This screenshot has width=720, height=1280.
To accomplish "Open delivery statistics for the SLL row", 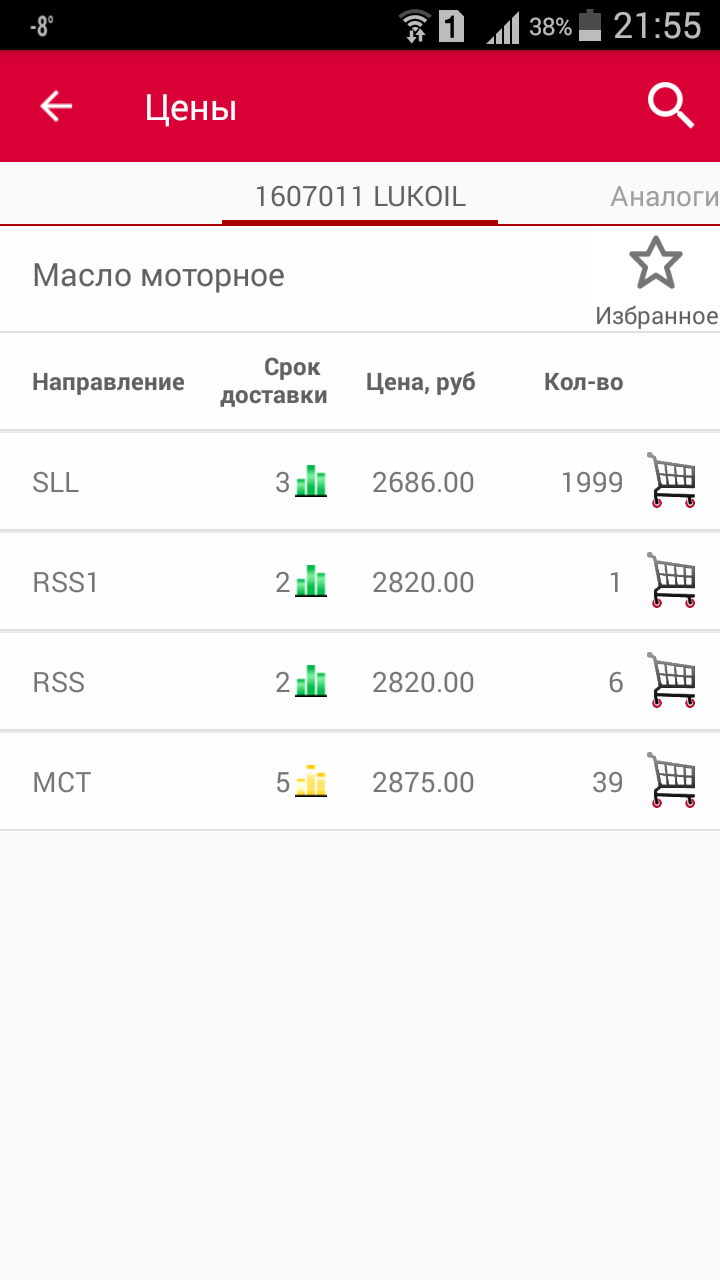I will 311,481.
